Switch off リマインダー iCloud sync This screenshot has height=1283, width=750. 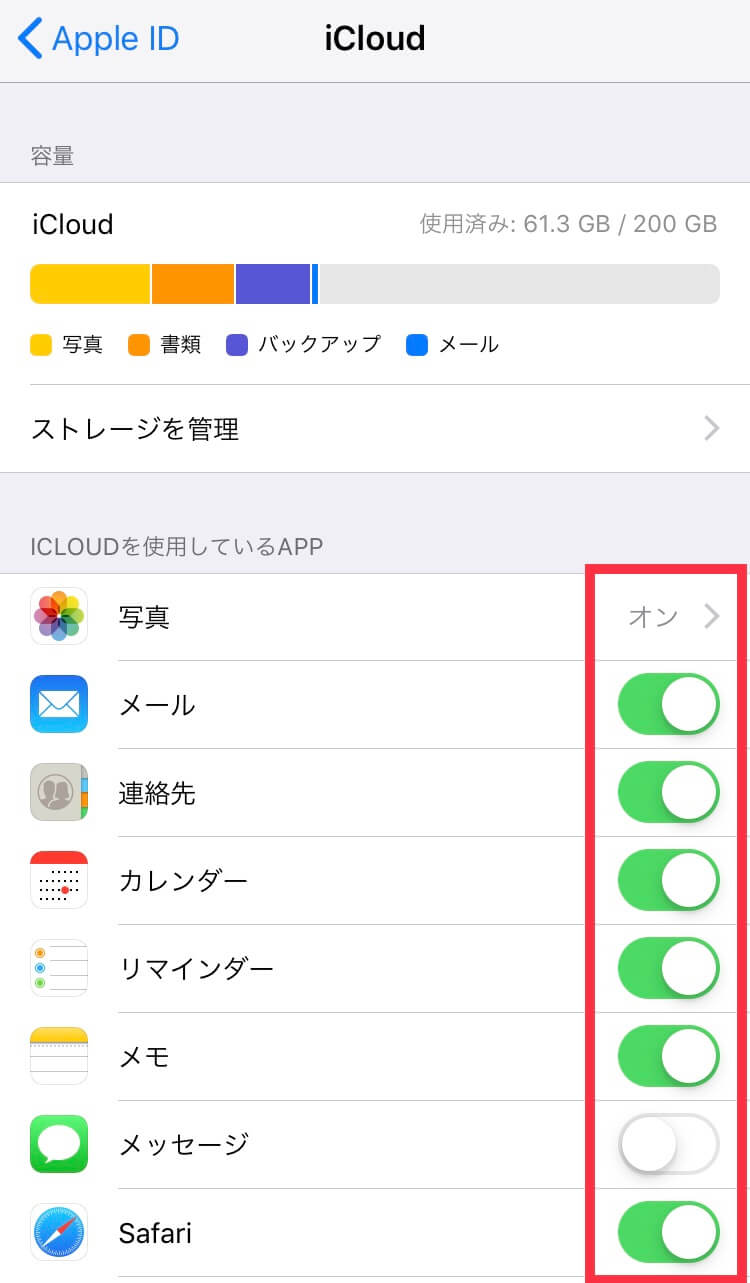coord(669,969)
